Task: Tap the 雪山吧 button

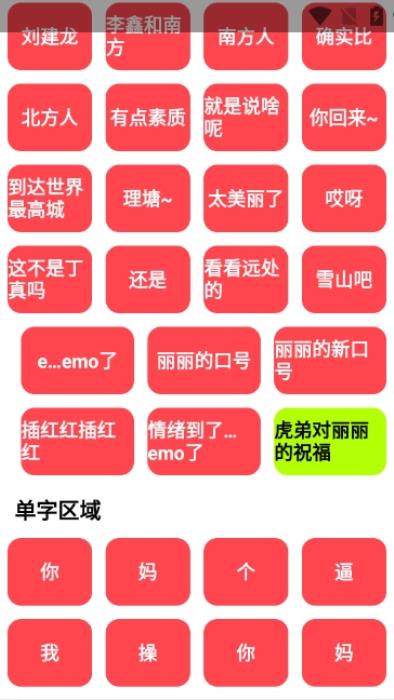Action: (344, 279)
